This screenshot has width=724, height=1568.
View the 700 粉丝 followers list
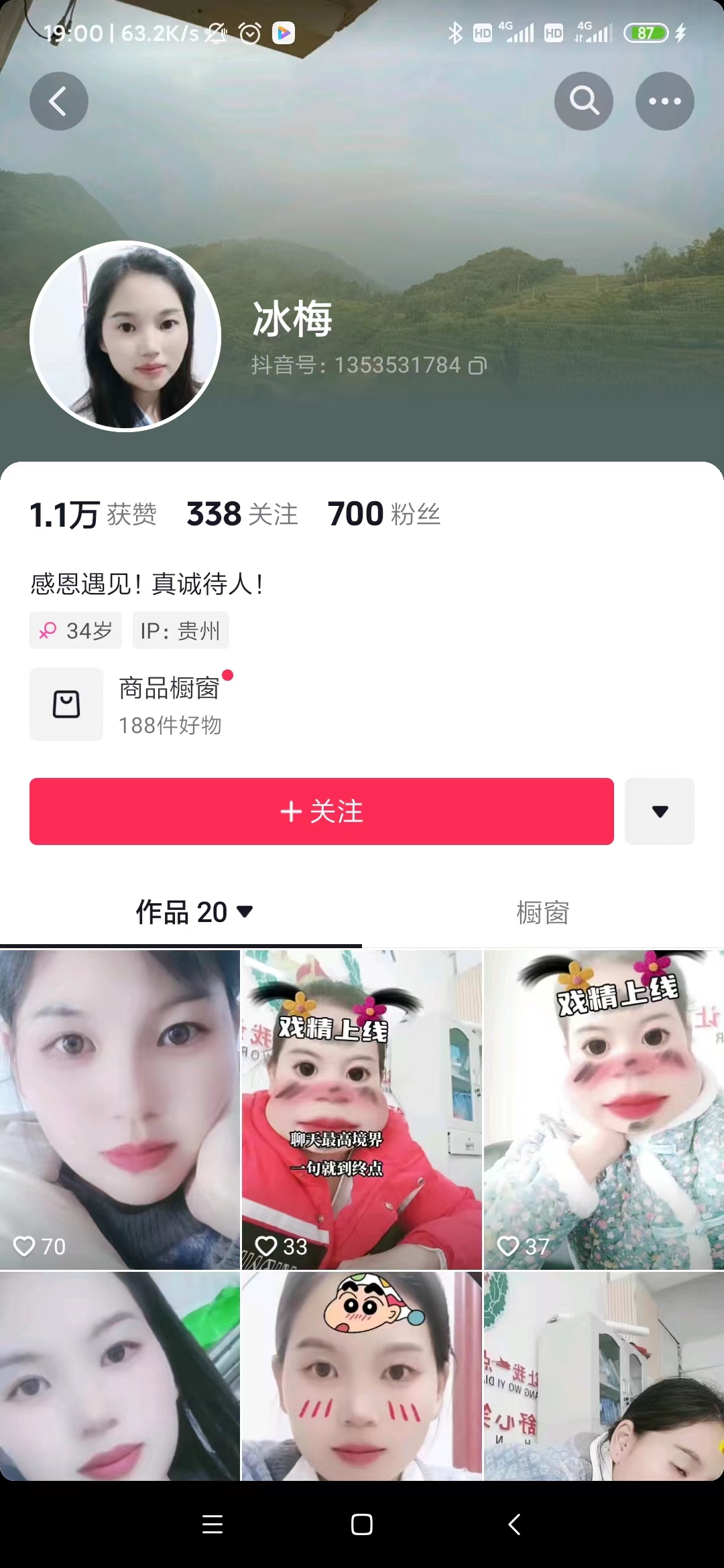point(383,515)
